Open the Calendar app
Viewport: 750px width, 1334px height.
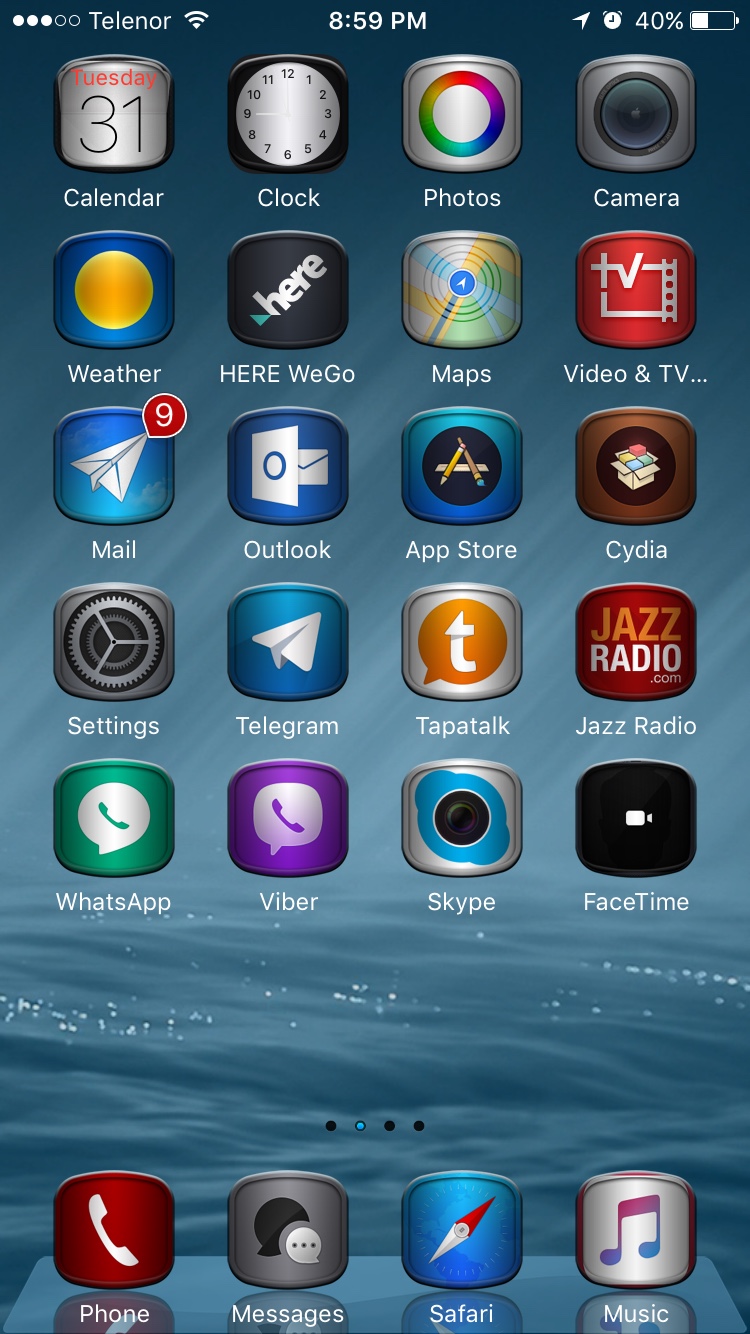114,115
